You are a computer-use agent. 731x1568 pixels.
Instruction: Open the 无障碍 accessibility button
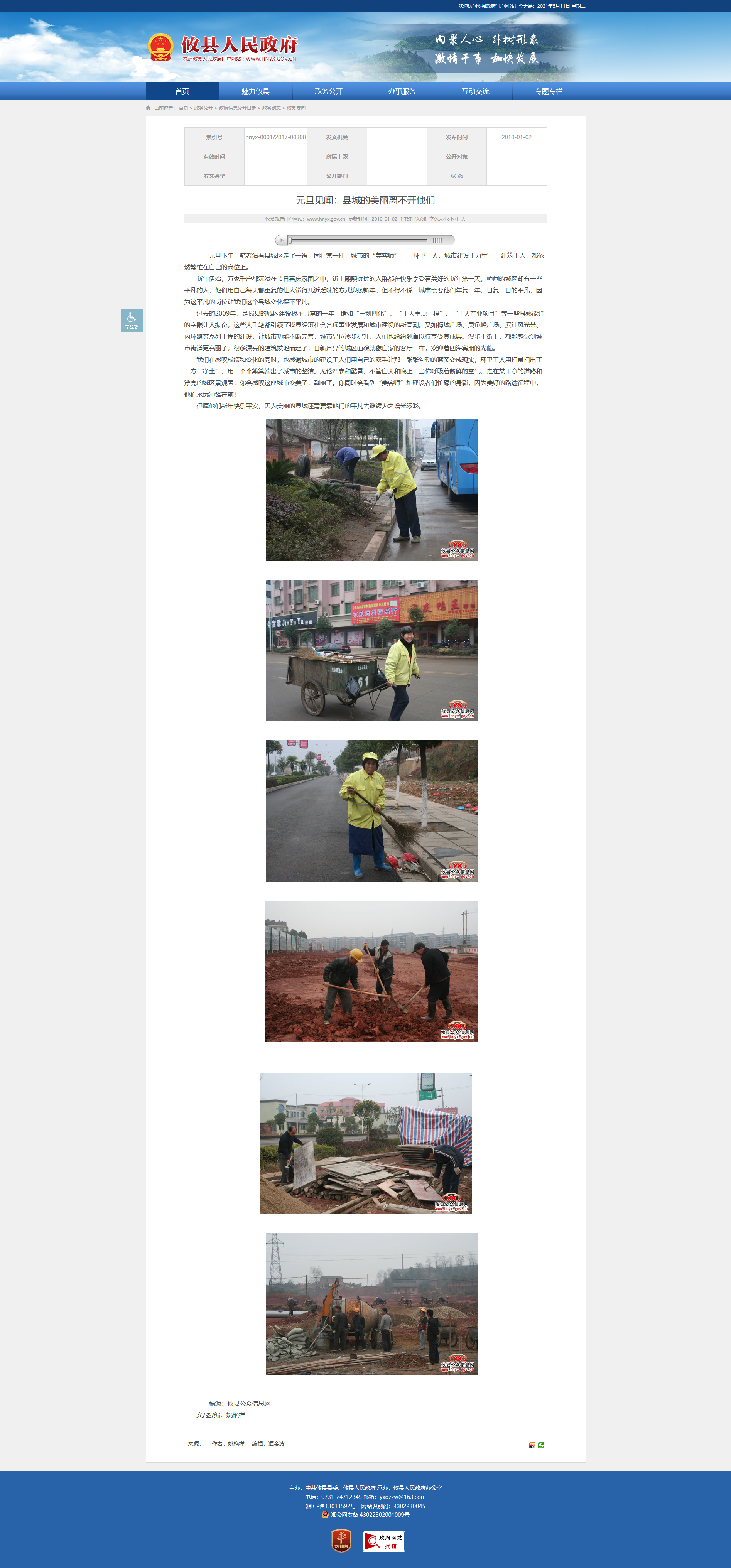coord(132,320)
